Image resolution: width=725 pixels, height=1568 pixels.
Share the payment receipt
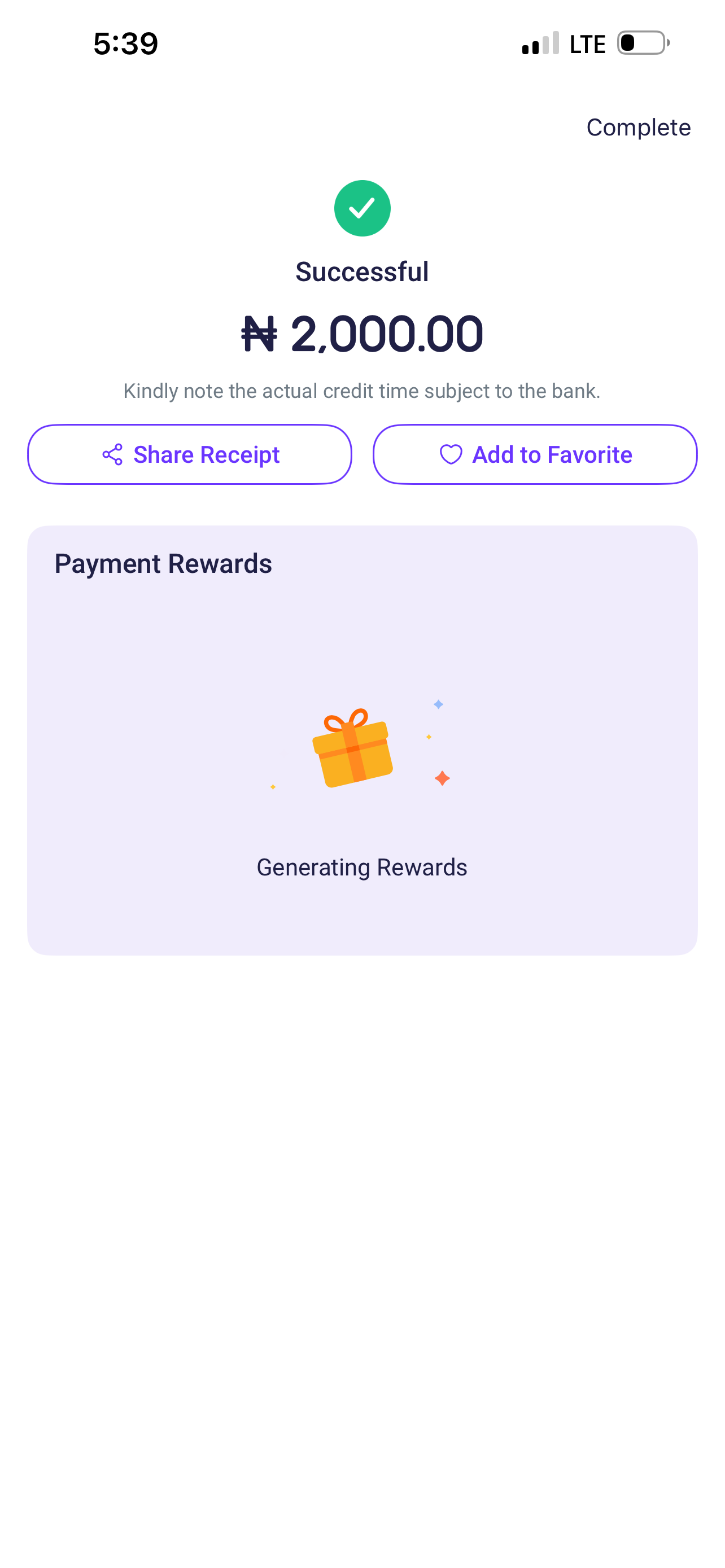click(x=190, y=455)
